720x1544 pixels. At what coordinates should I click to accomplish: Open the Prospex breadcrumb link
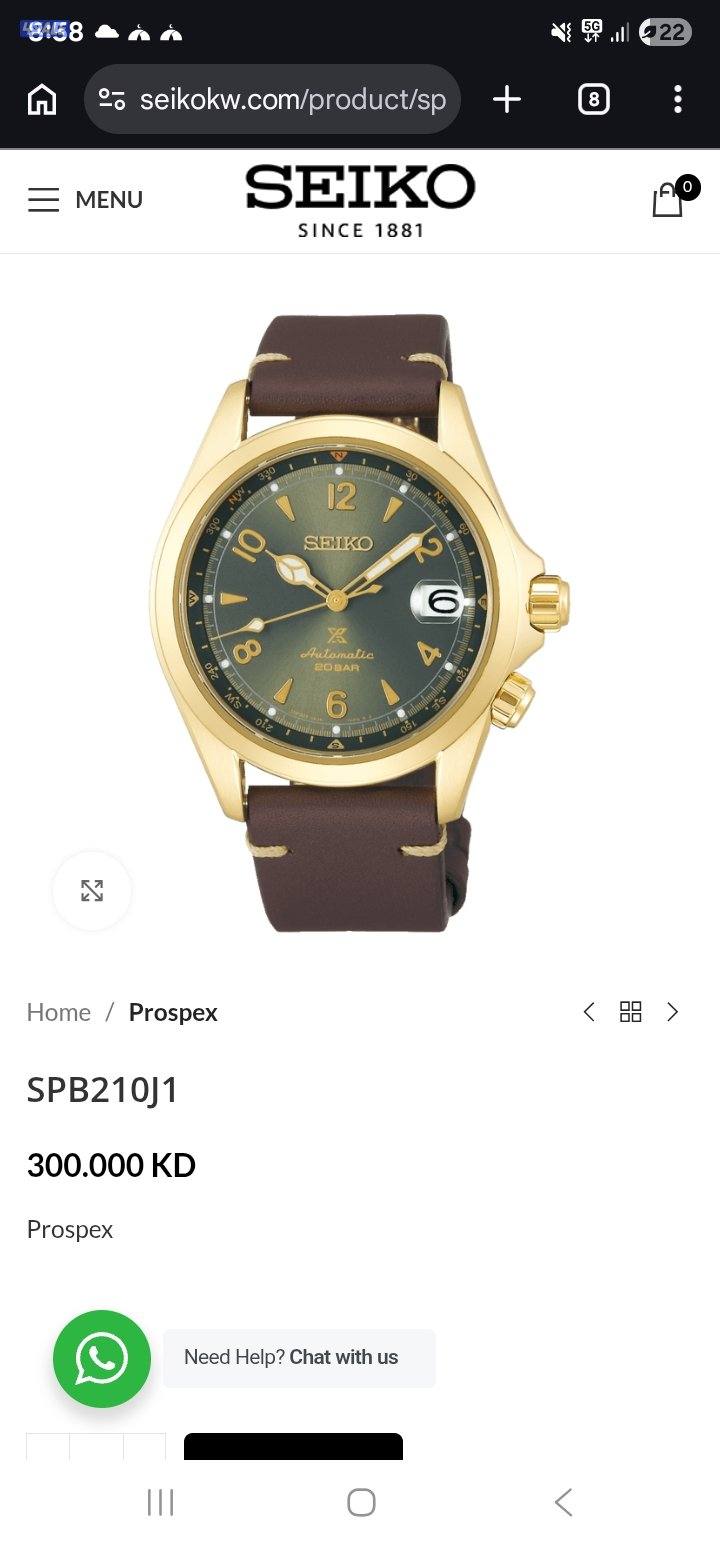point(173,1012)
